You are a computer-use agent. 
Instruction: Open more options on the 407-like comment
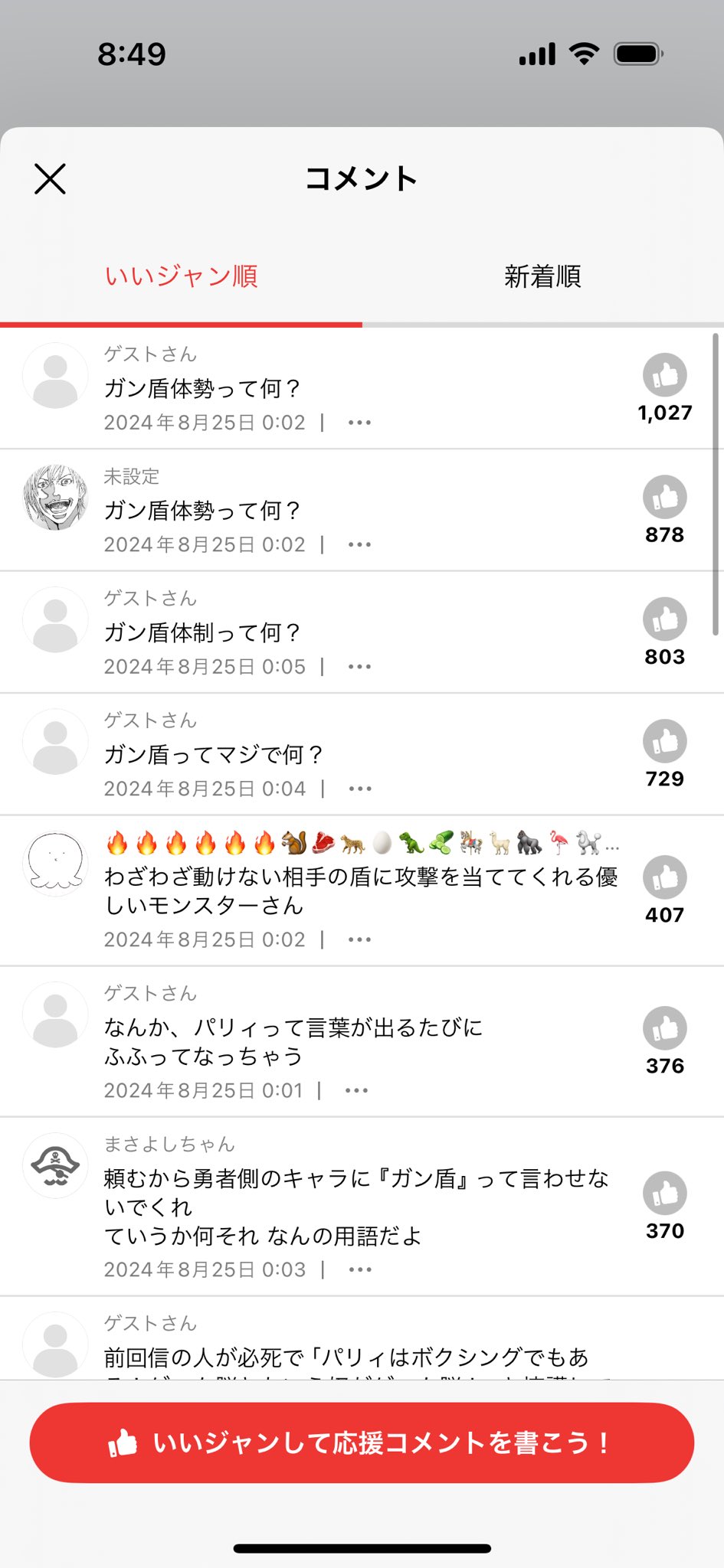pyautogui.click(x=359, y=939)
